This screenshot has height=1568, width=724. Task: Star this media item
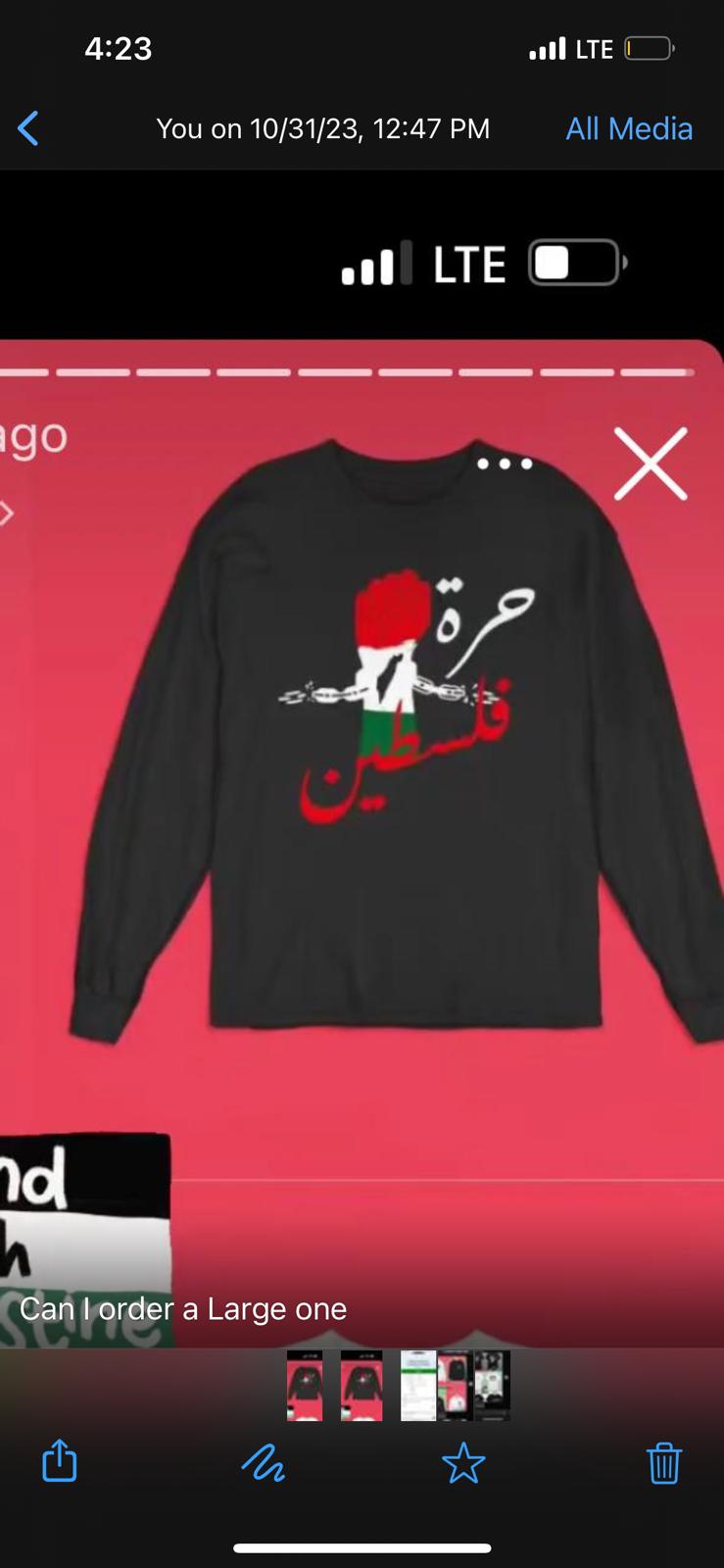coord(463,1463)
